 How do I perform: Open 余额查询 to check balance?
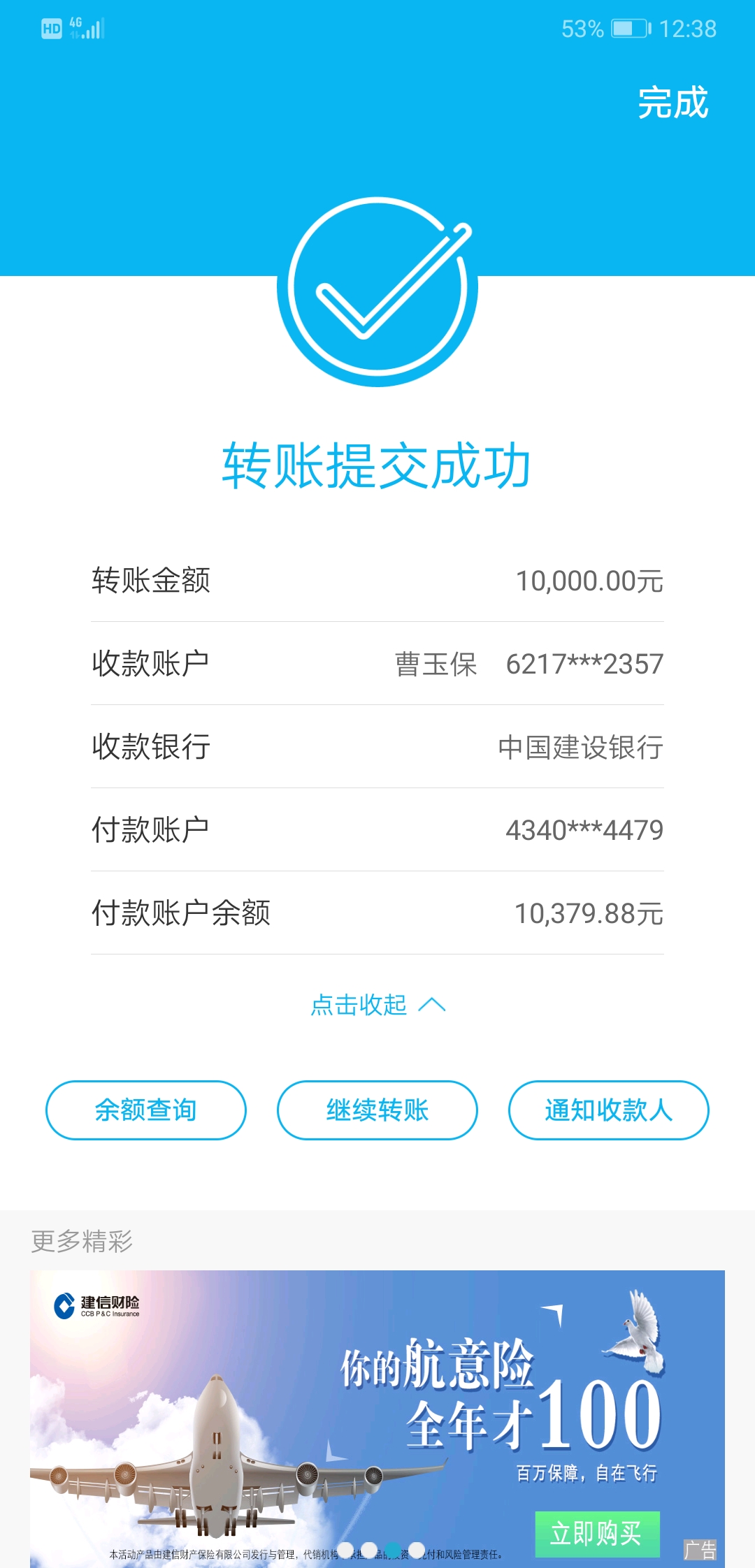145,1110
